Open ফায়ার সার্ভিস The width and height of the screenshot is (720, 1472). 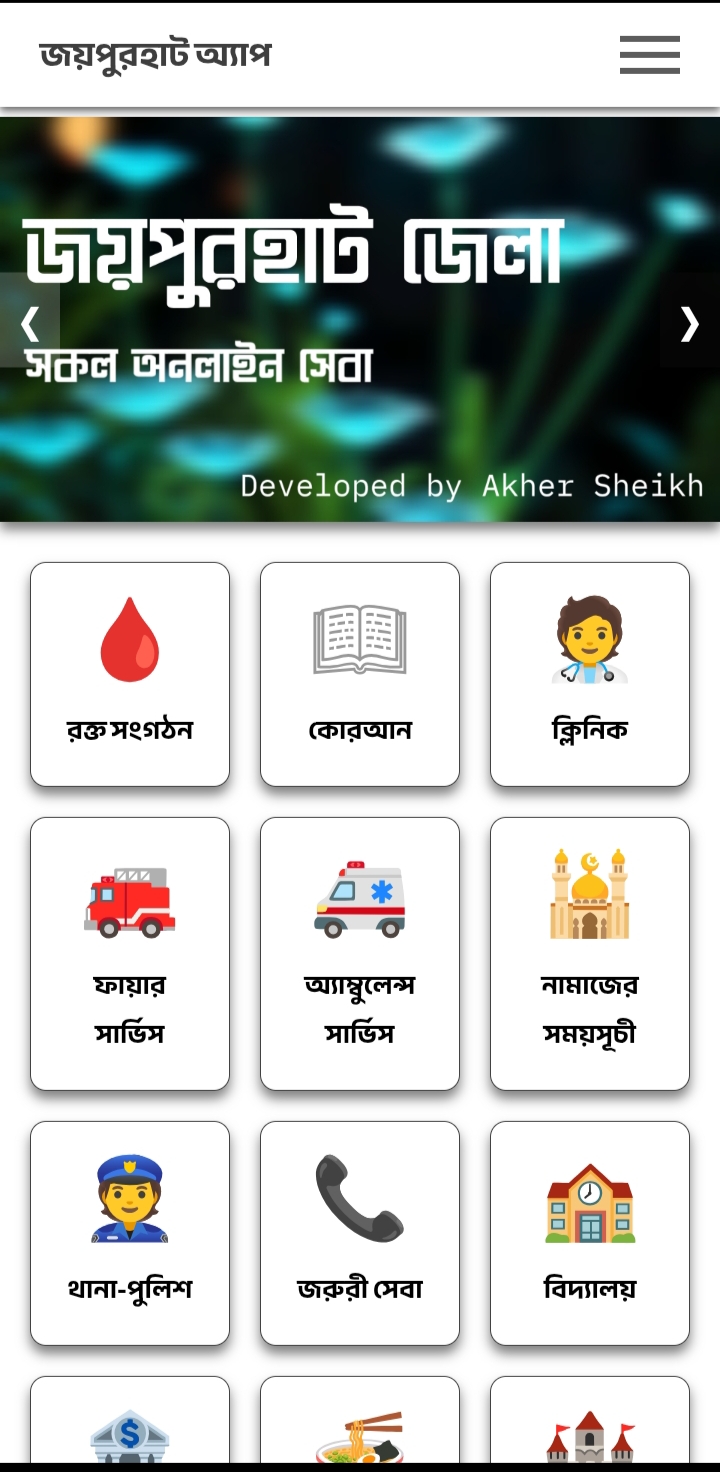[x=130, y=953]
